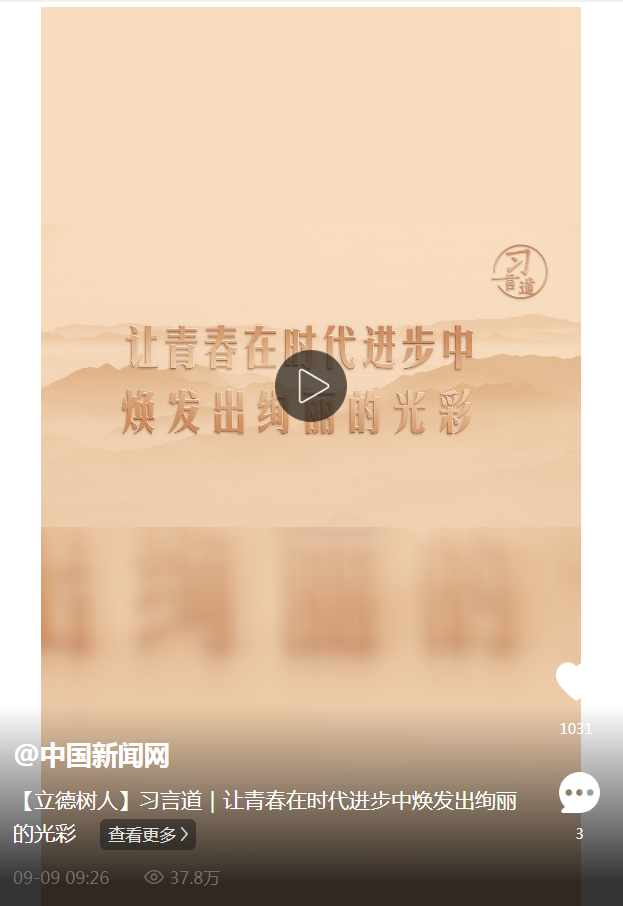
Task: Like this video with the heart icon
Action: (575, 682)
